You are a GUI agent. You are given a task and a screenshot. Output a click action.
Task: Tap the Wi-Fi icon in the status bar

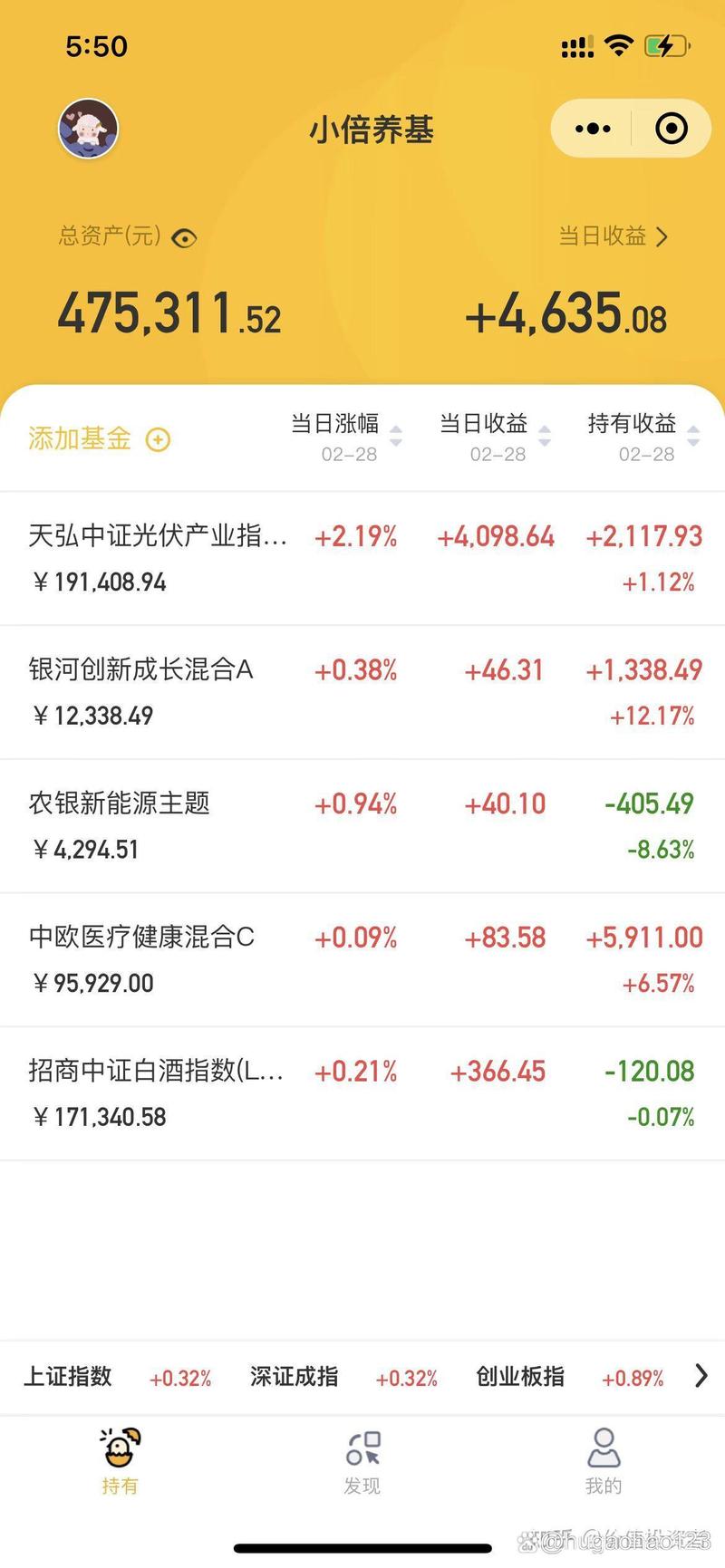619,45
